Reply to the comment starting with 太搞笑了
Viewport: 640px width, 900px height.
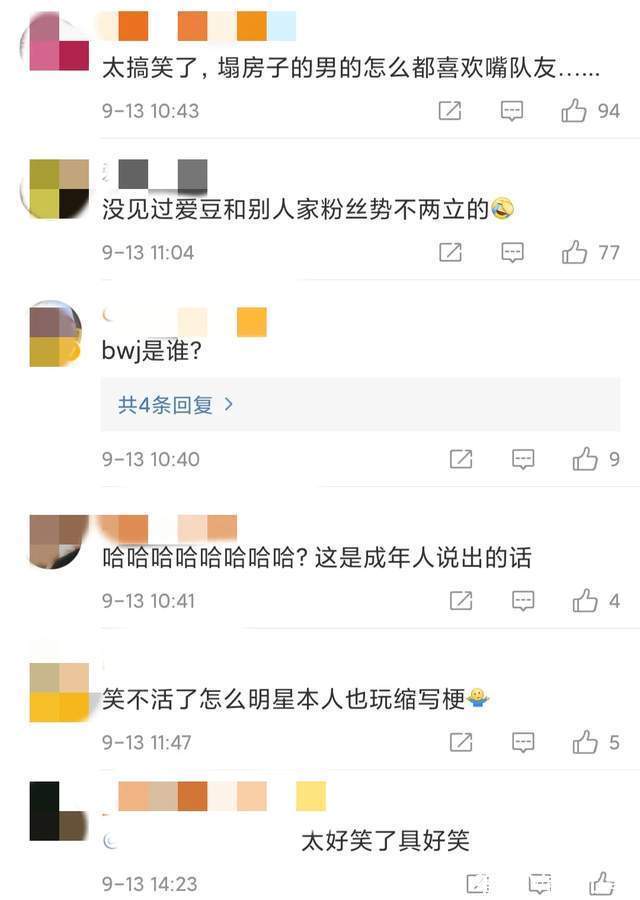[x=512, y=111]
